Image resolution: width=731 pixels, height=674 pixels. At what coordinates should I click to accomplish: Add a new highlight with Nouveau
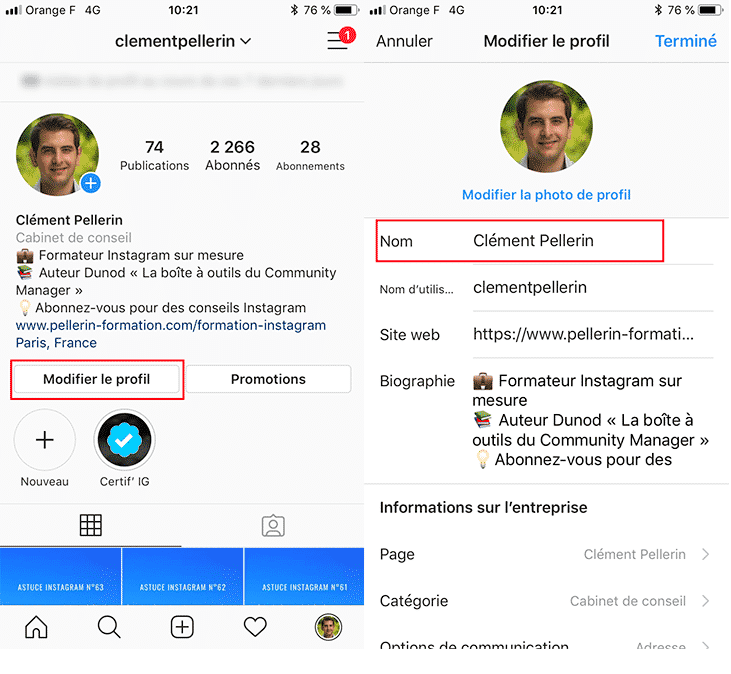(44, 440)
